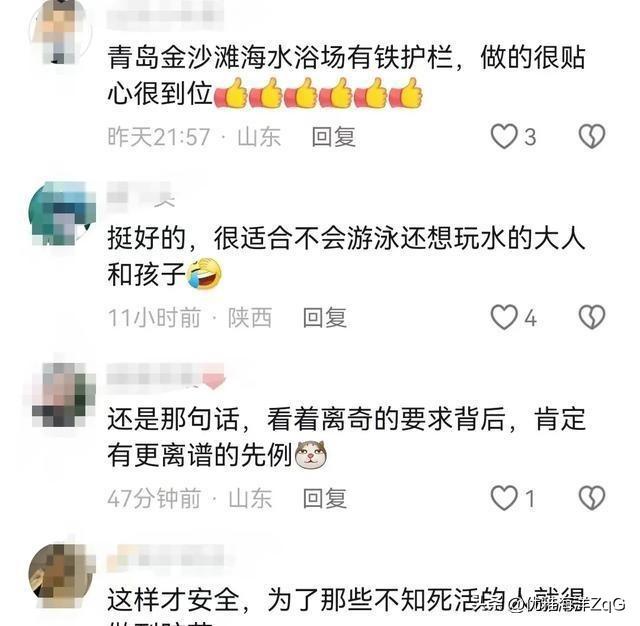
Task: Open avatar of the 这样才安全 commenter
Action: 62,574
